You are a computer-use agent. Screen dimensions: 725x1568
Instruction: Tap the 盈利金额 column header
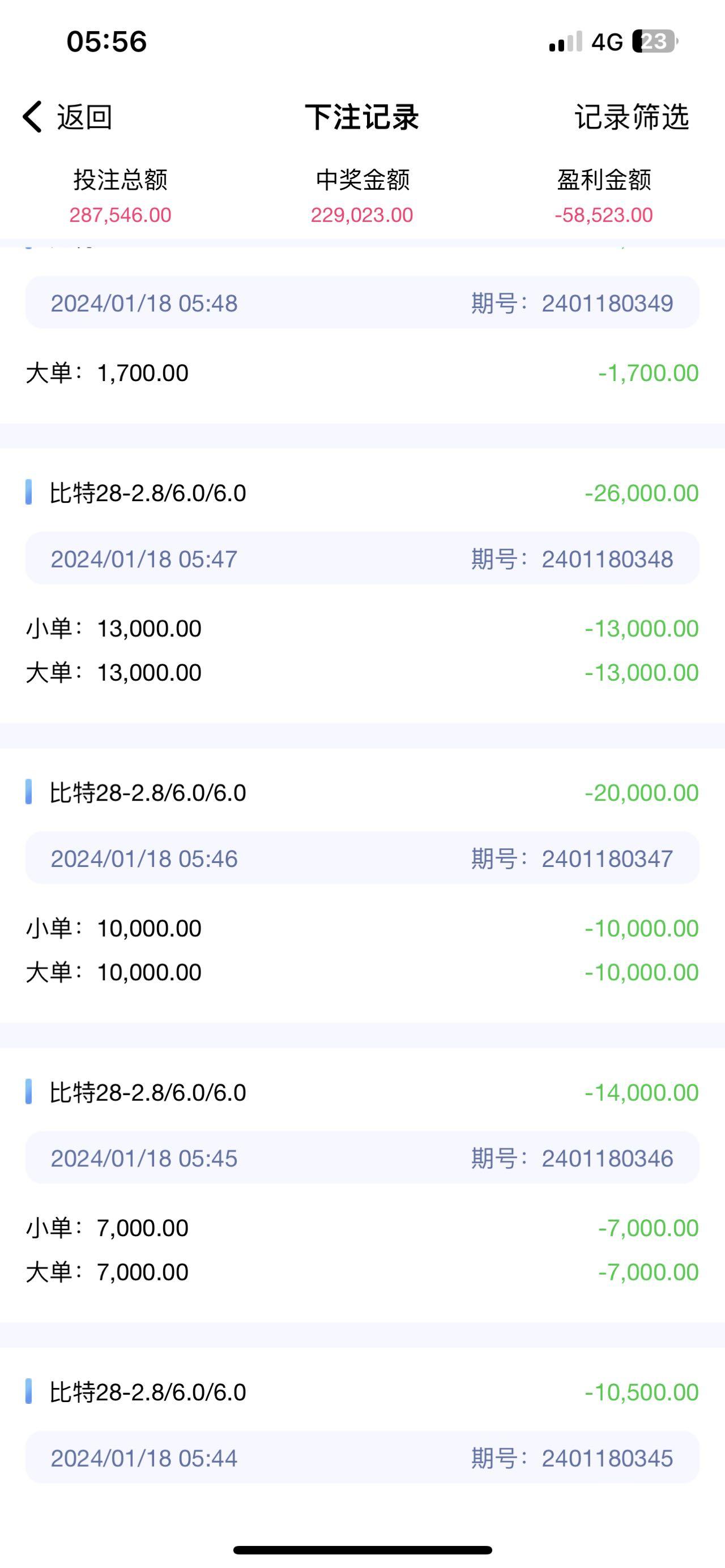point(604,180)
